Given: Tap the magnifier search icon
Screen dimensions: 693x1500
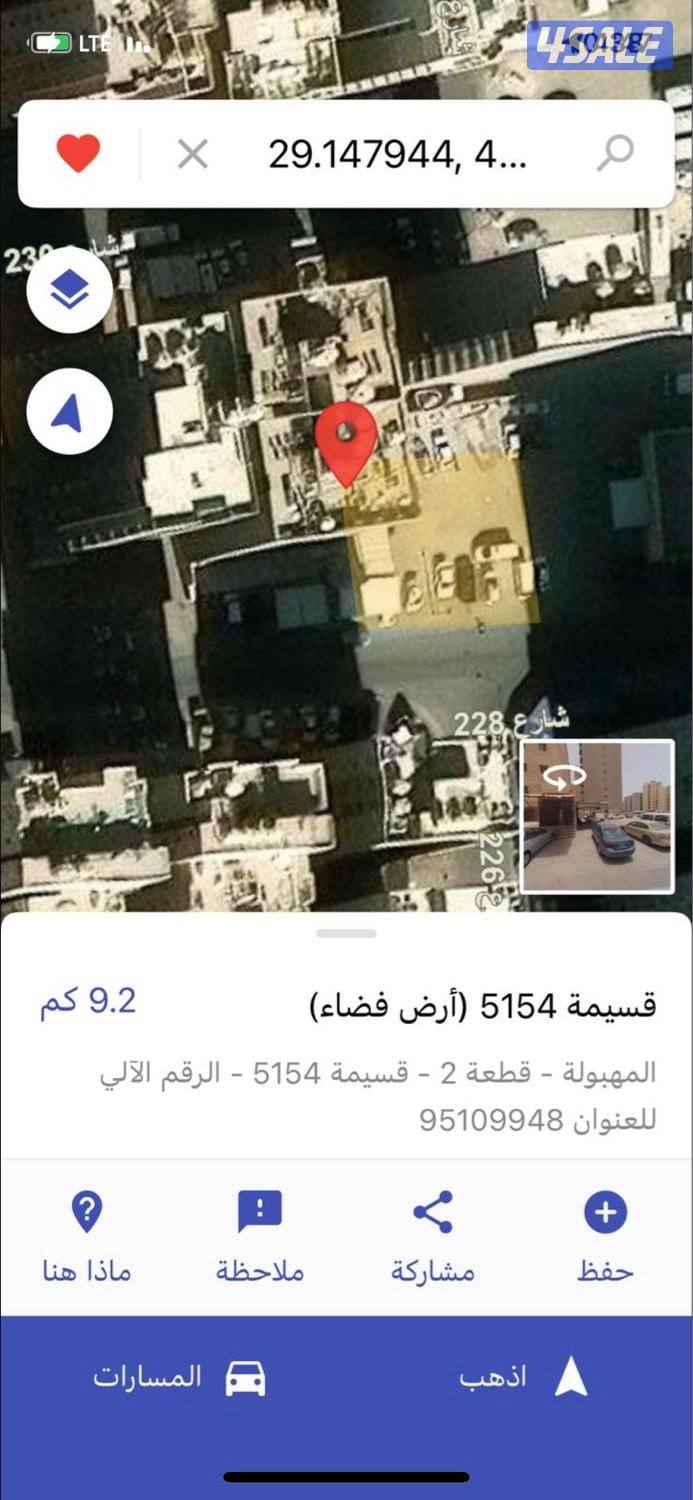Looking at the screenshot, I should [615, 153].
